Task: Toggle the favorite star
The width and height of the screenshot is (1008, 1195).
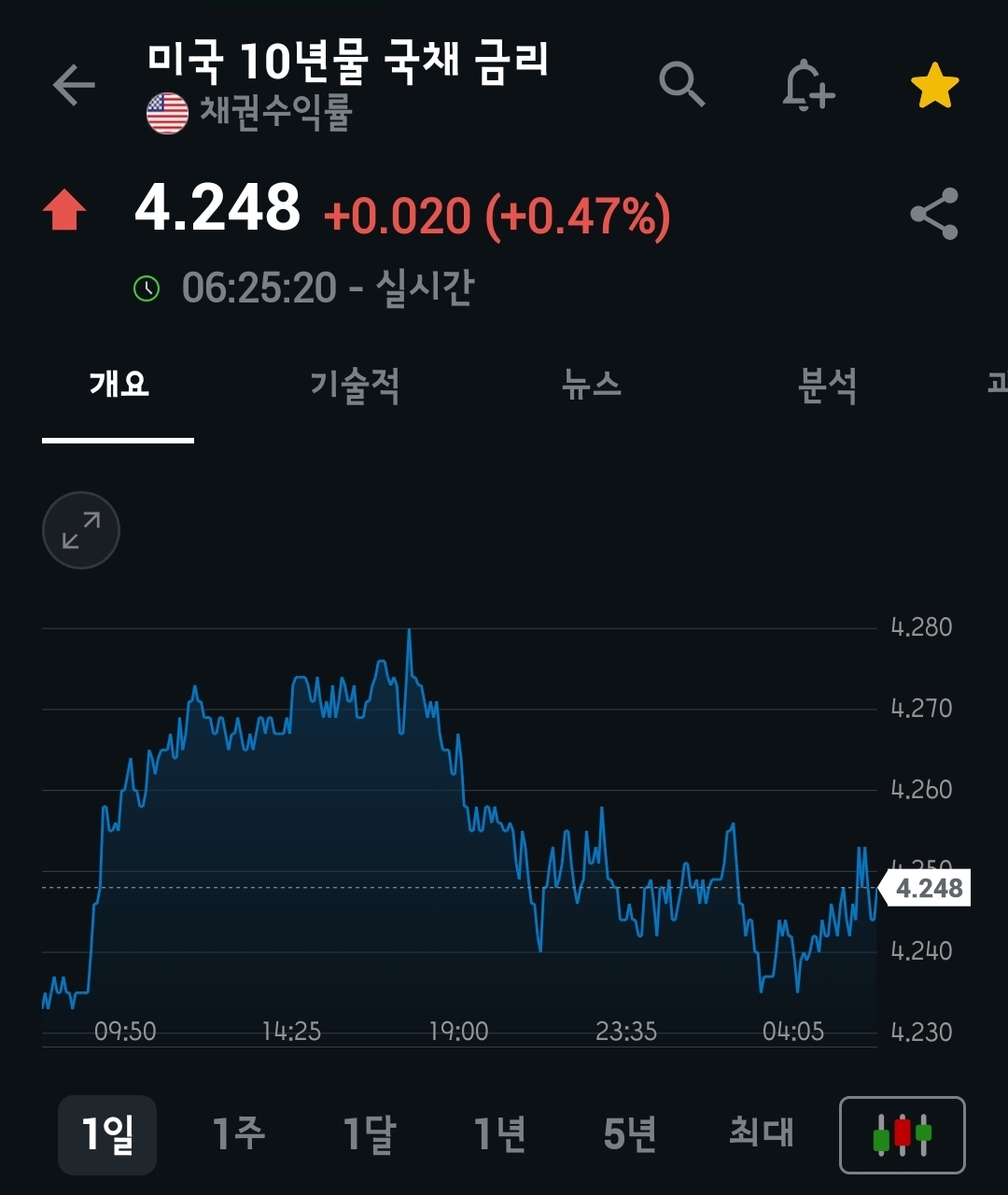Action: (934, 86)
